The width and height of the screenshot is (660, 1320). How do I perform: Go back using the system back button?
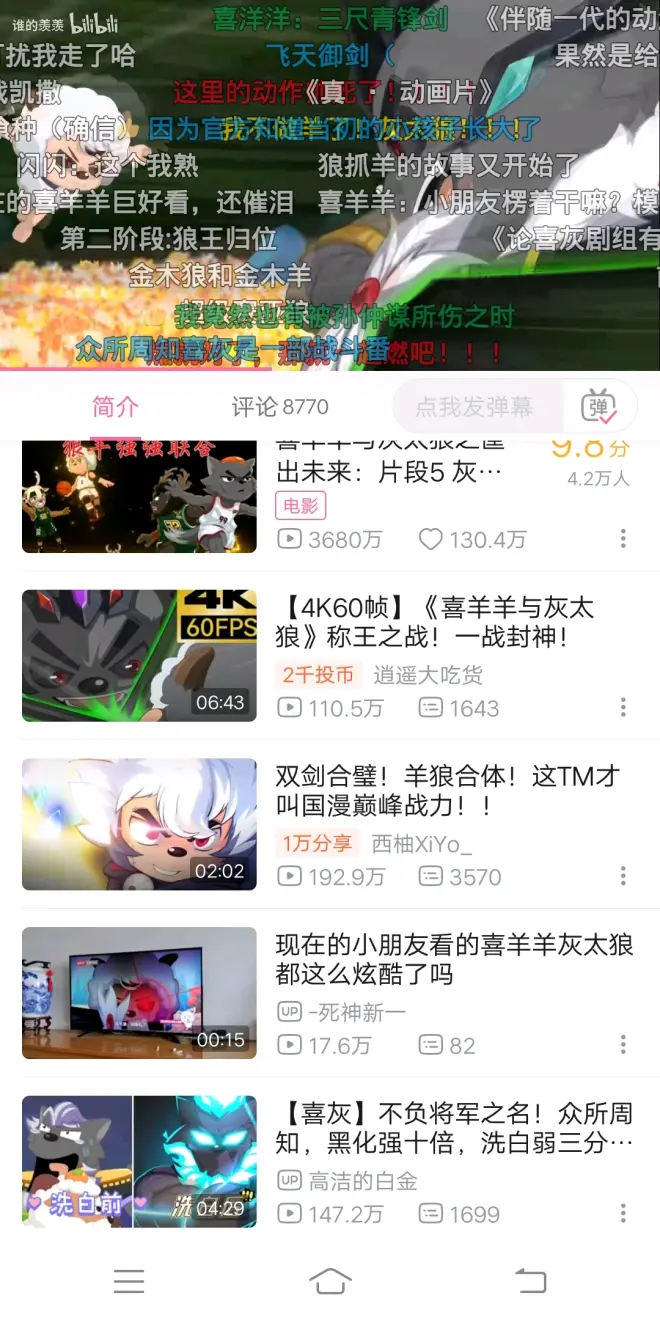[x=530, y=1281]
